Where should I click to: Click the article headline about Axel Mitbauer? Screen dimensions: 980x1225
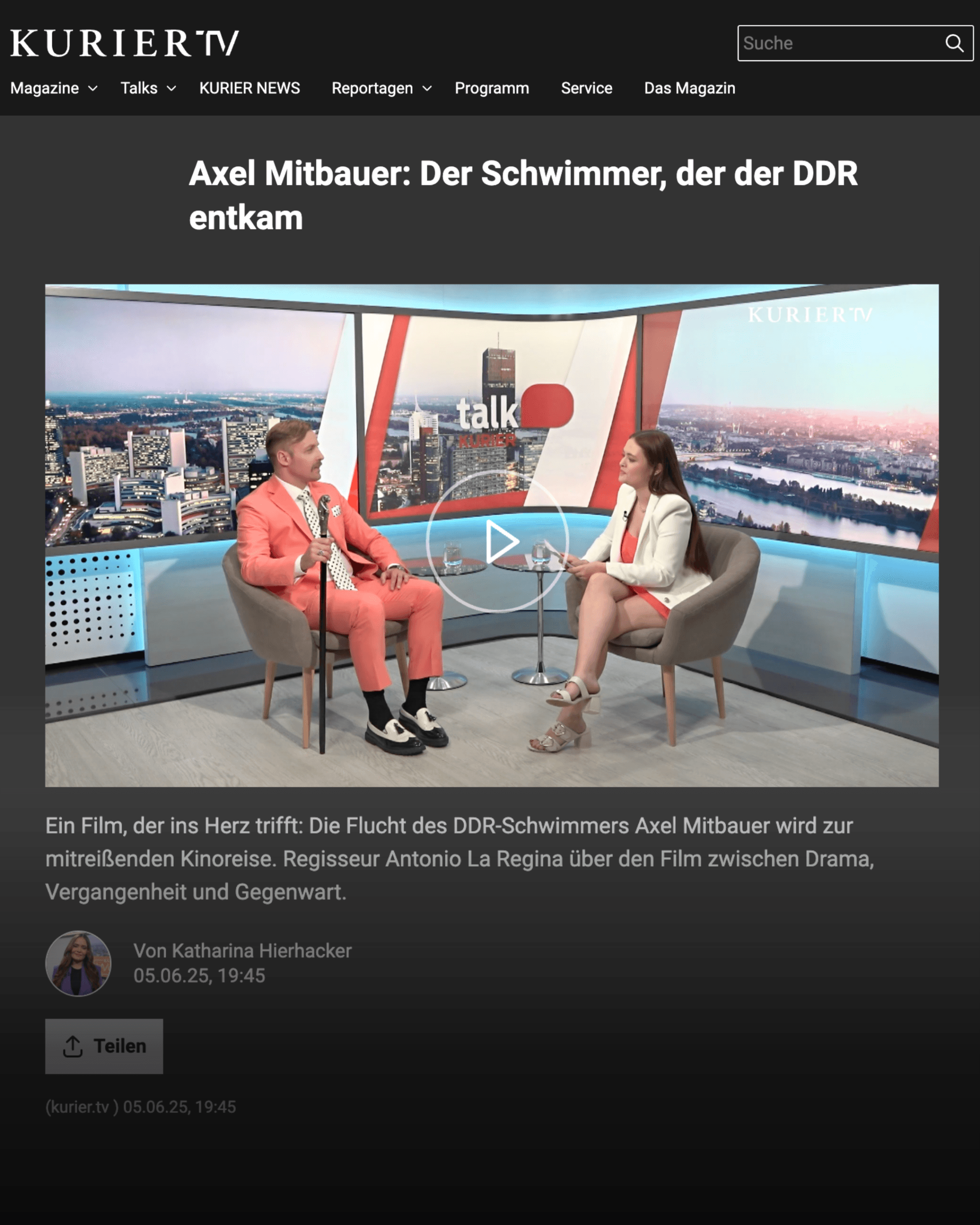coord(523,193)
